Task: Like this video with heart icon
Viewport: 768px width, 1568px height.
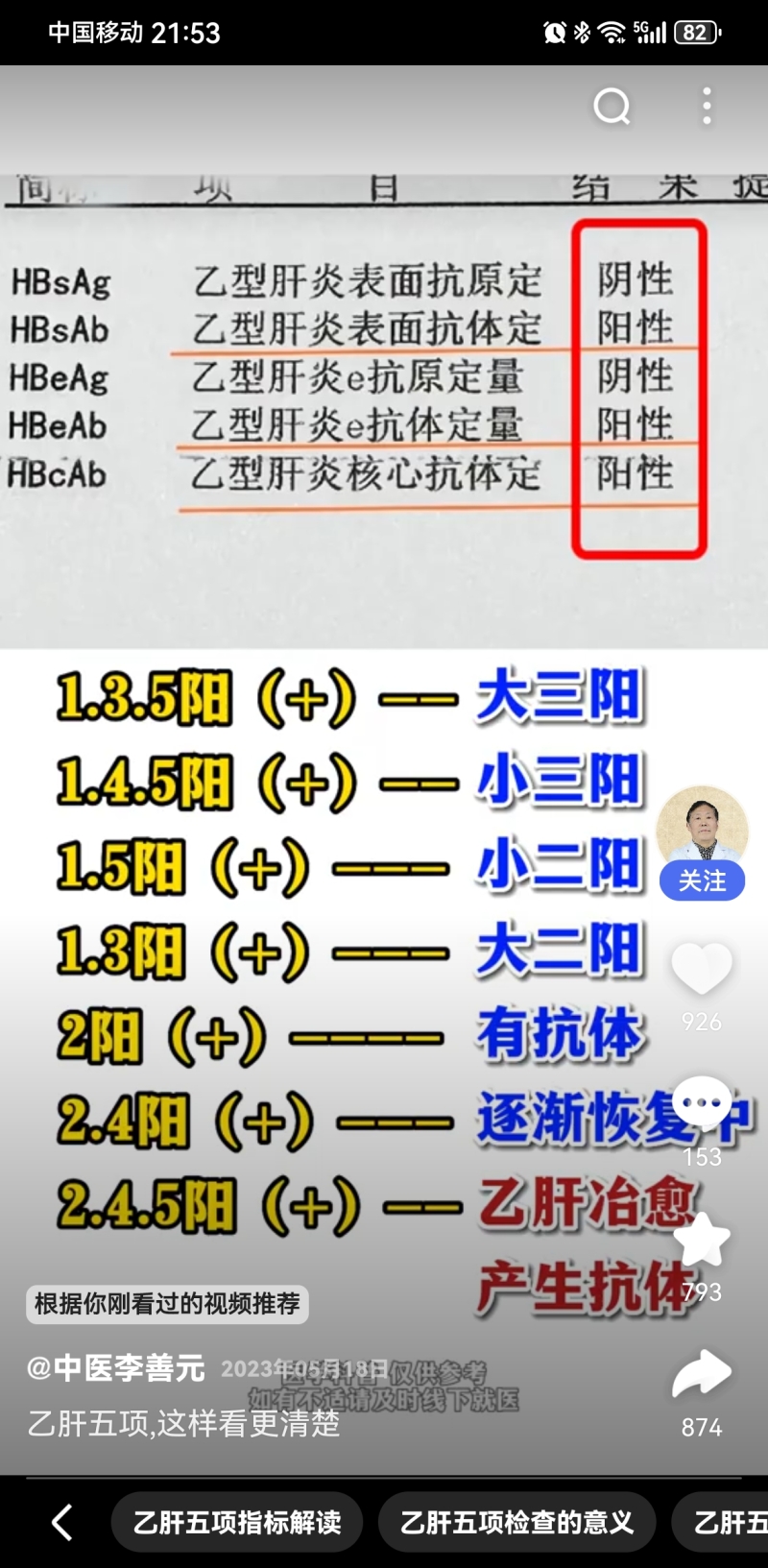Action: point(701,968)
